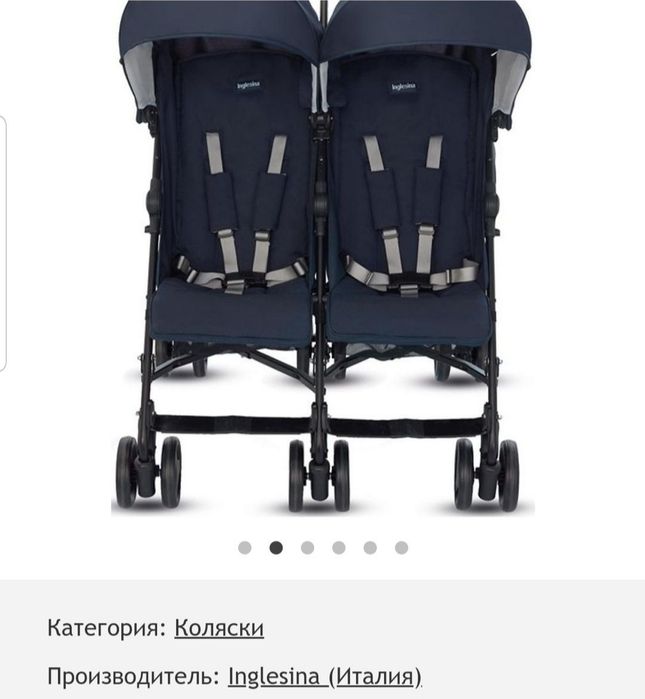Open the Коляски category link
645x699 pixels.
pos(219,628)
